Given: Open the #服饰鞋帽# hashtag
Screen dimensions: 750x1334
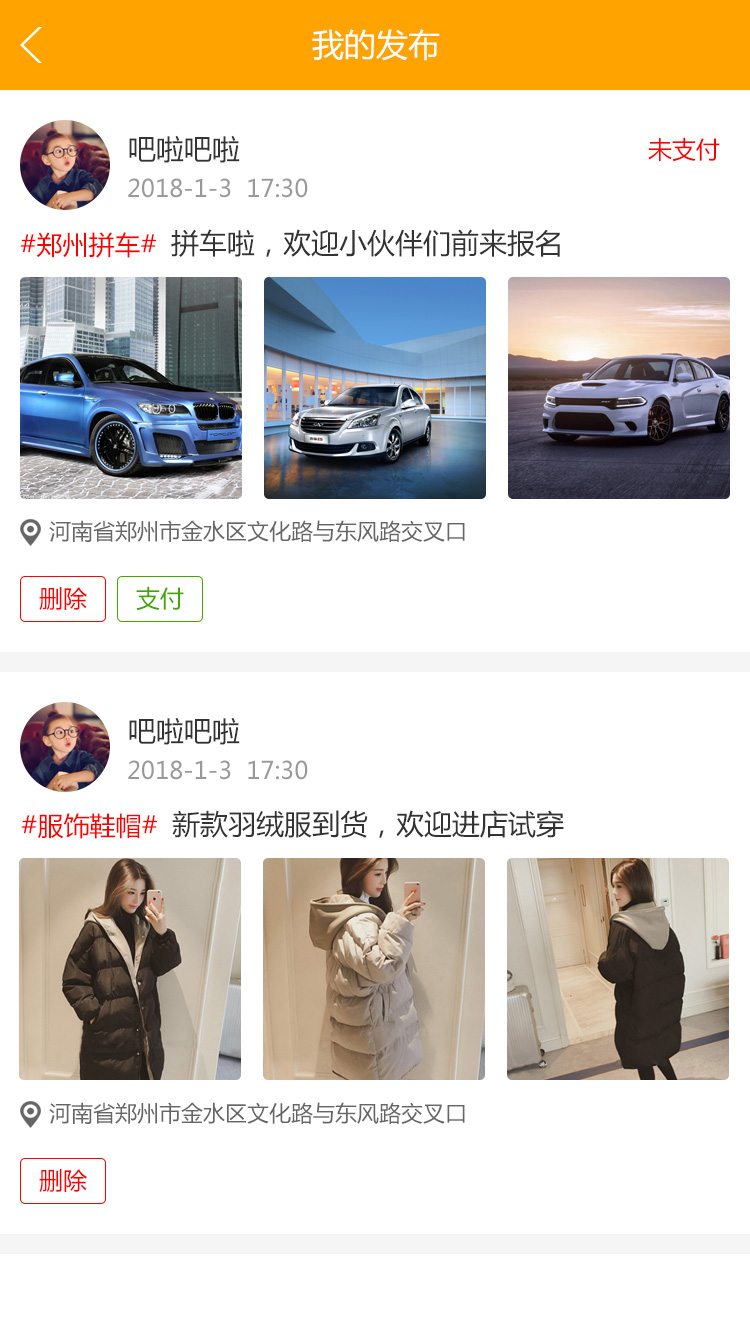Looking at the screenshot, I should (90, 826).
